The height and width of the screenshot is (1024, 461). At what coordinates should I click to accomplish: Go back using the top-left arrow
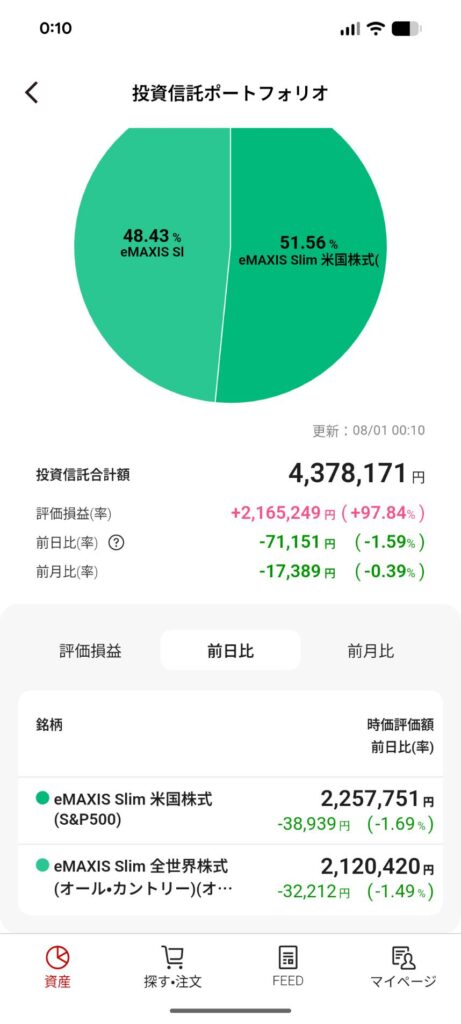pyautogui.click(x=32, y=93)
